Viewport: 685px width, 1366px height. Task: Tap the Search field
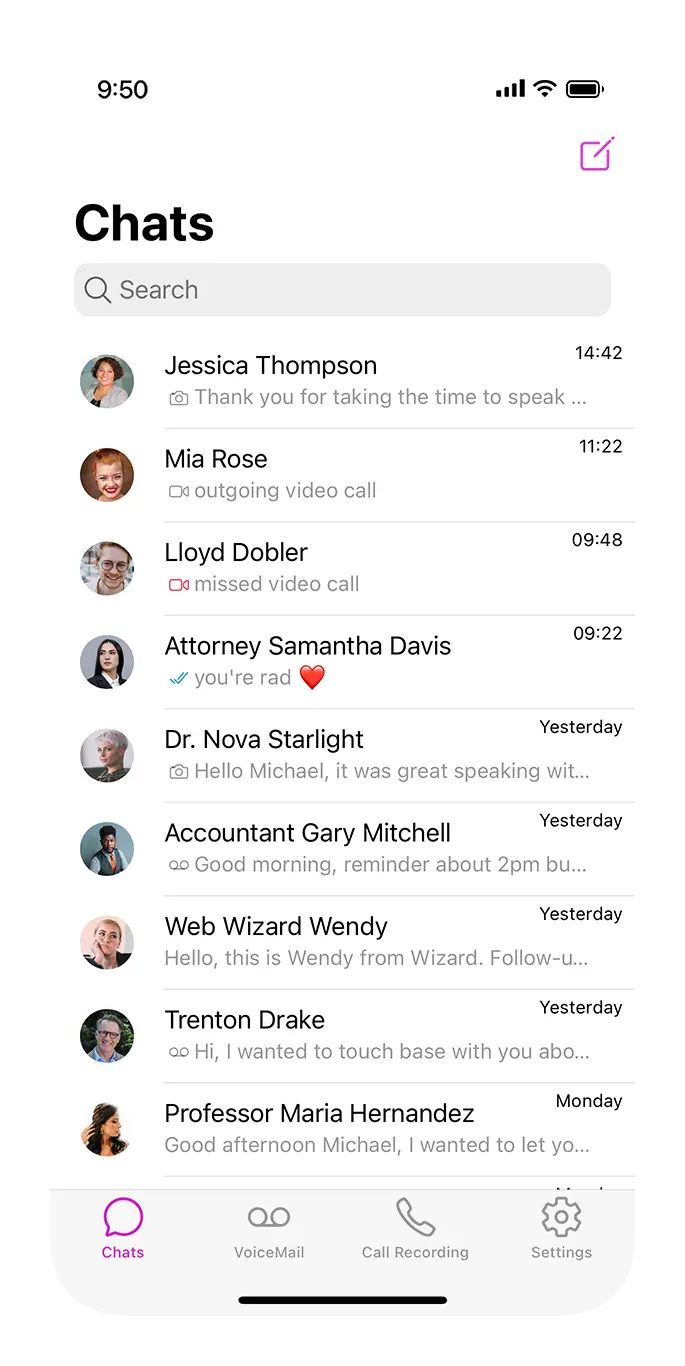click(342, 290)
